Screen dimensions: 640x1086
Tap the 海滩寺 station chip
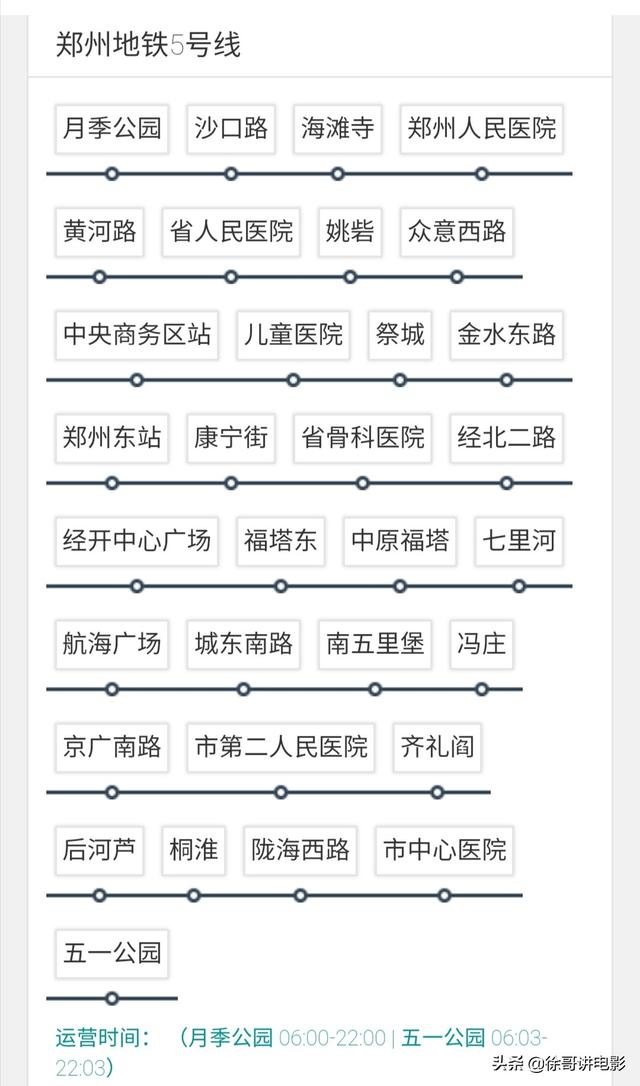point(337,129)
